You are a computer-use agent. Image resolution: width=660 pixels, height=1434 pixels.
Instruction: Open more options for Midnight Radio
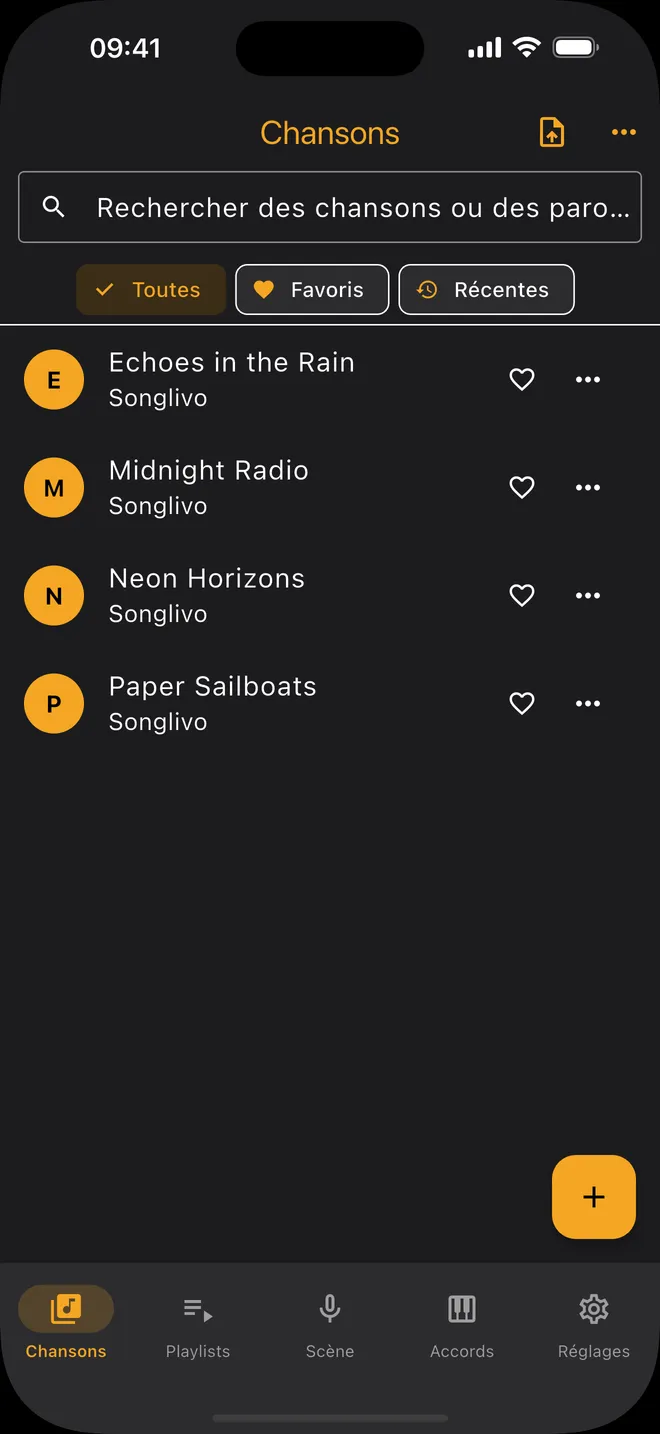[588, 487]
